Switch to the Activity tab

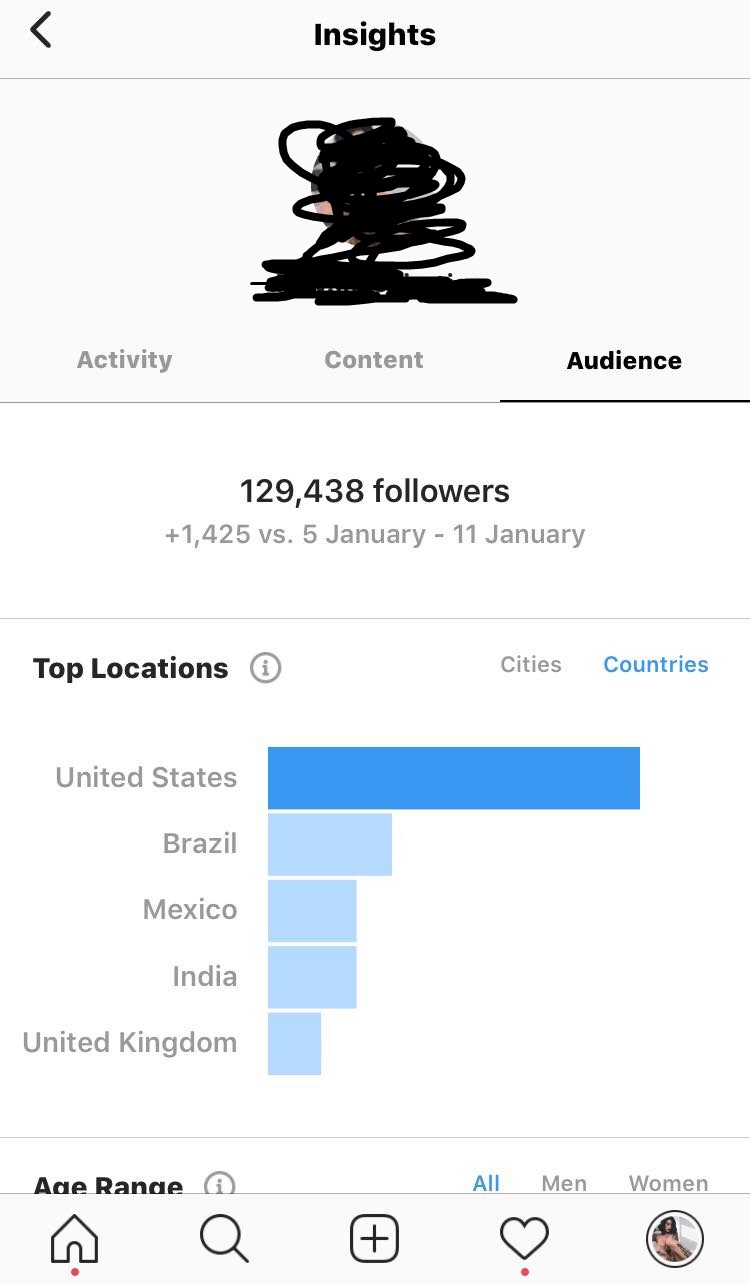point(125,360)
